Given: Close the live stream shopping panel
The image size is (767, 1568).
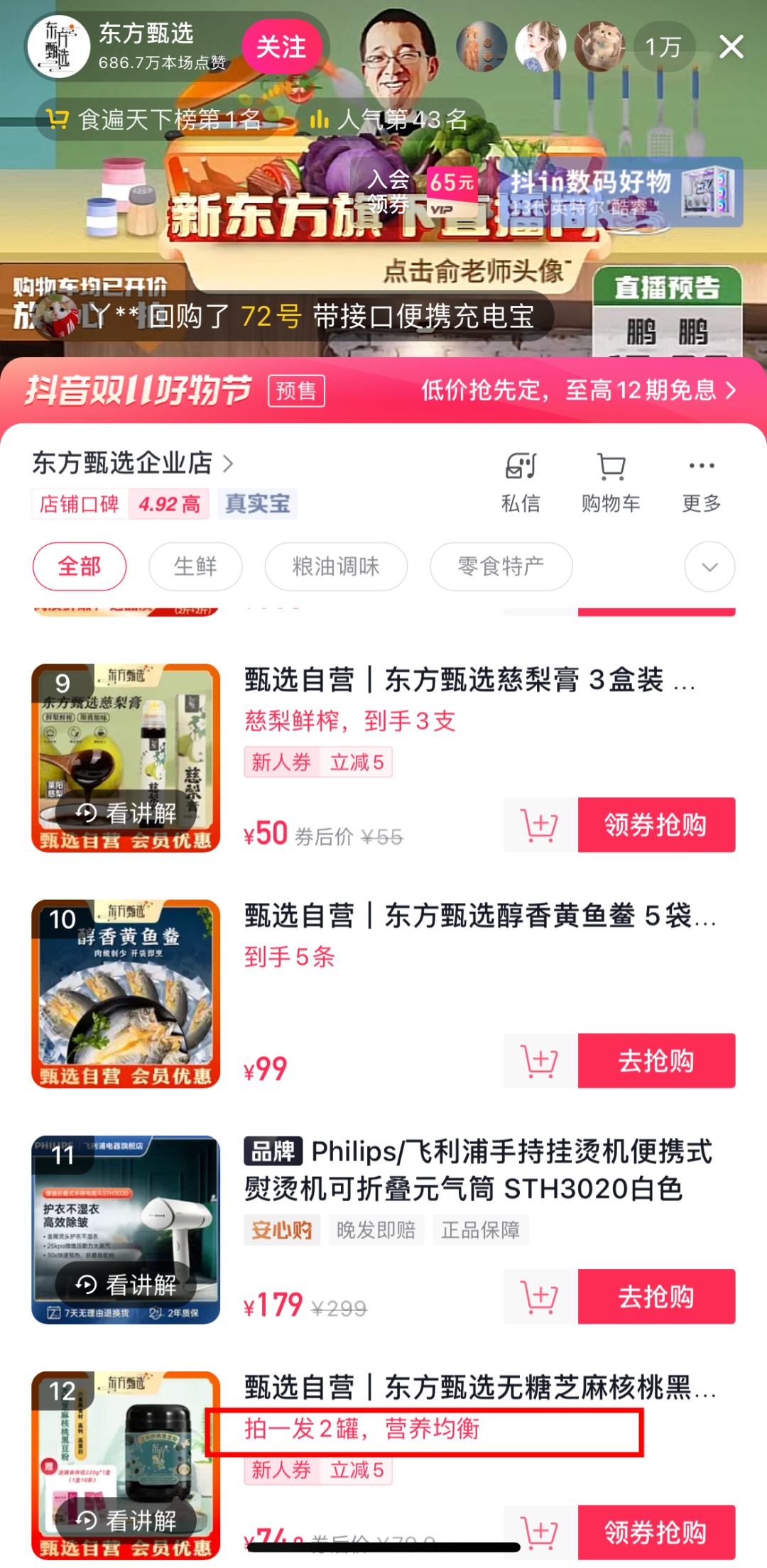Looking at the screenshot, I should [x=731, y=48].
